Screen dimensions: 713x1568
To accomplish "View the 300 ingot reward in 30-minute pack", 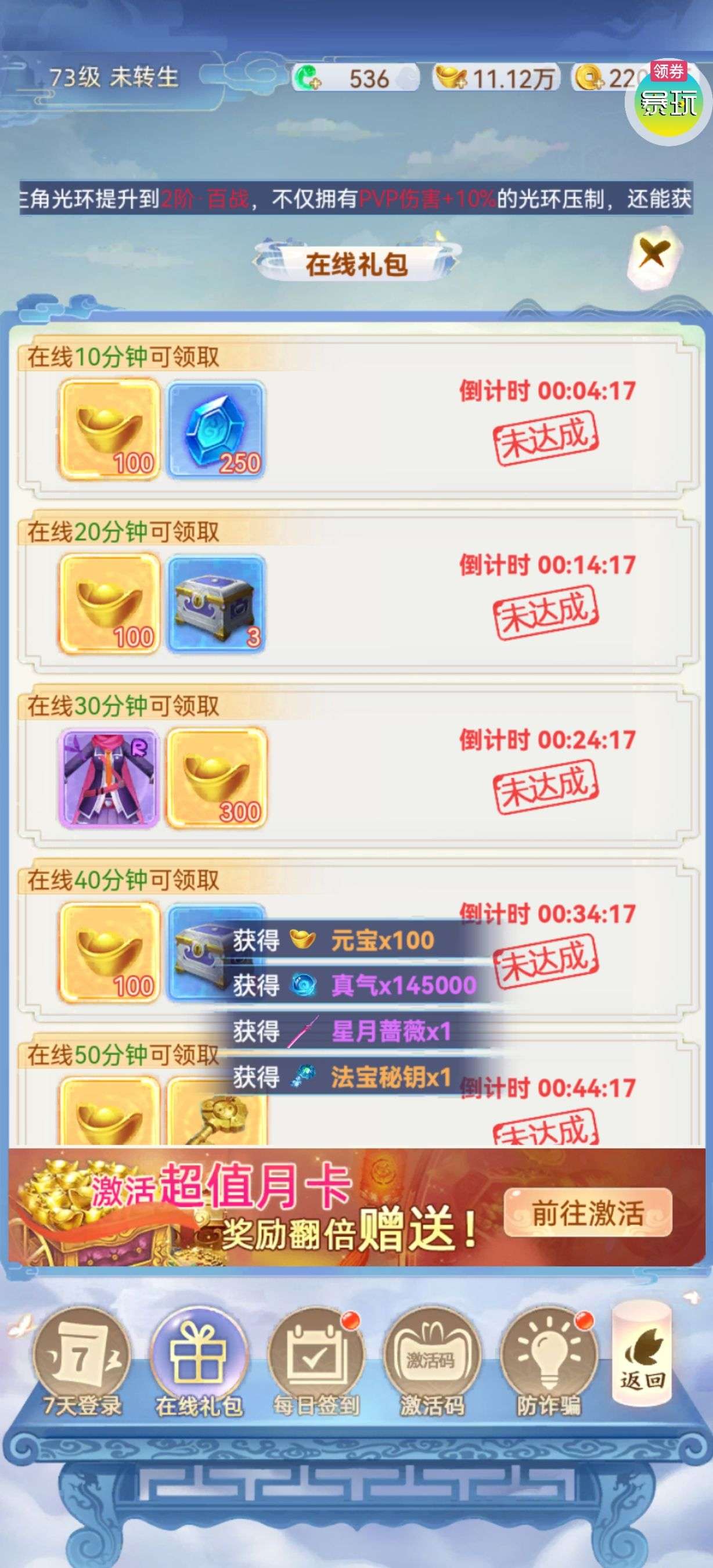I will pos(216,779).
